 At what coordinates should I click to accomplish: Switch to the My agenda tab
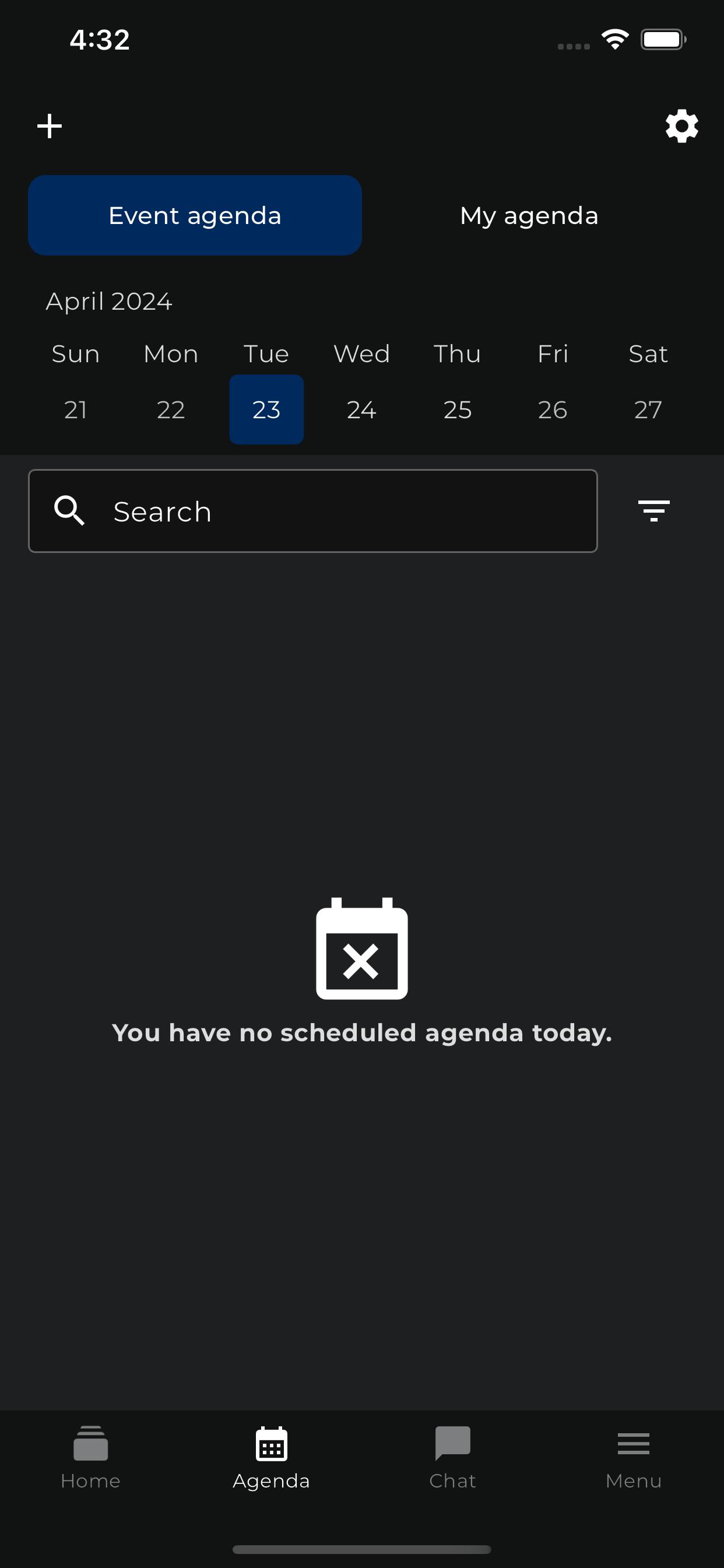coord(529,215)
